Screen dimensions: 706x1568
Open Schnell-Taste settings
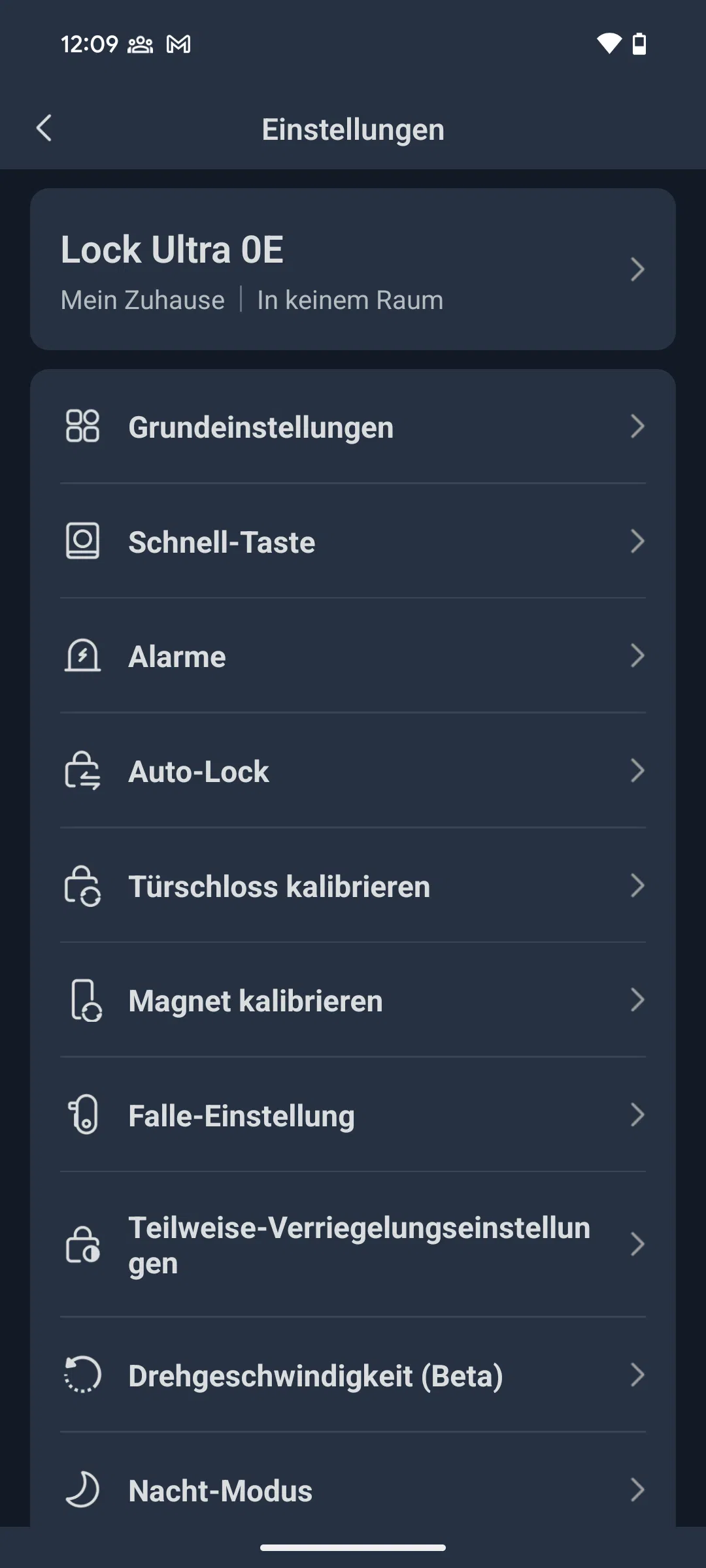pyautogui.click(x=353, y=541)
